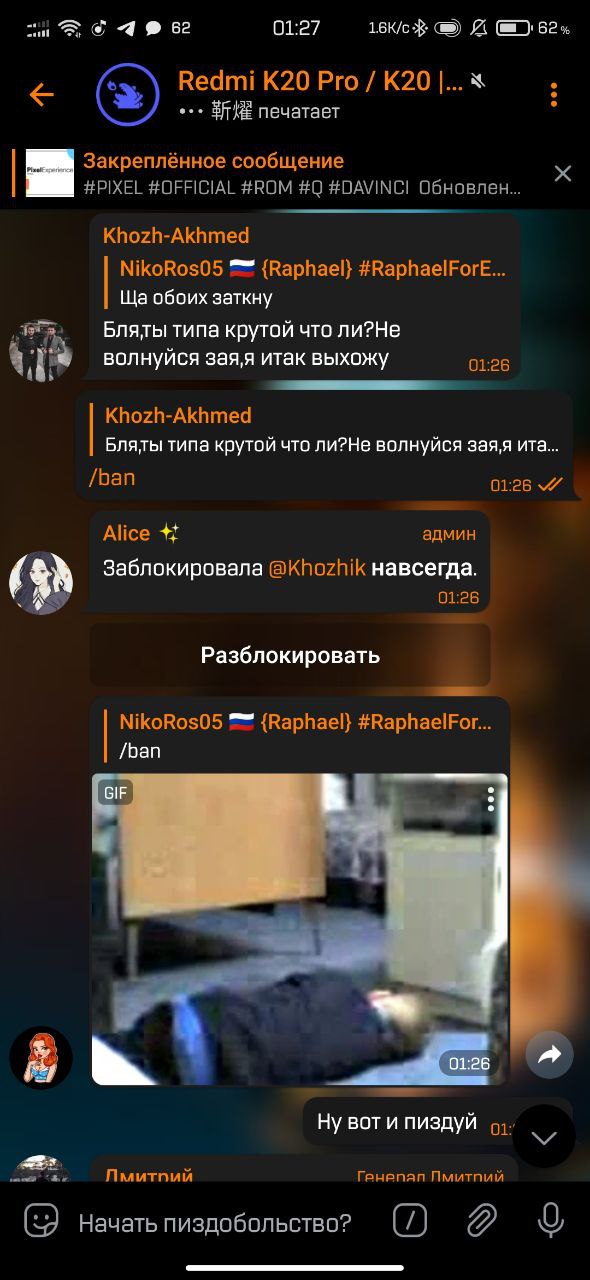Attach a file with the paperclip
The width and height of the screenshot is (590, 1280).
(482, 1221)
